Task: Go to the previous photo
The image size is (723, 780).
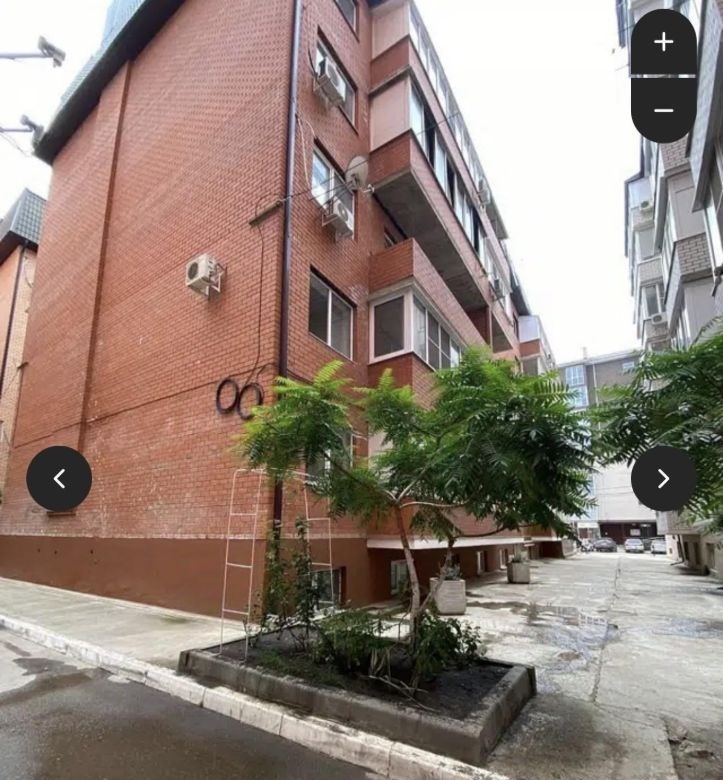Action: point(59,478)
